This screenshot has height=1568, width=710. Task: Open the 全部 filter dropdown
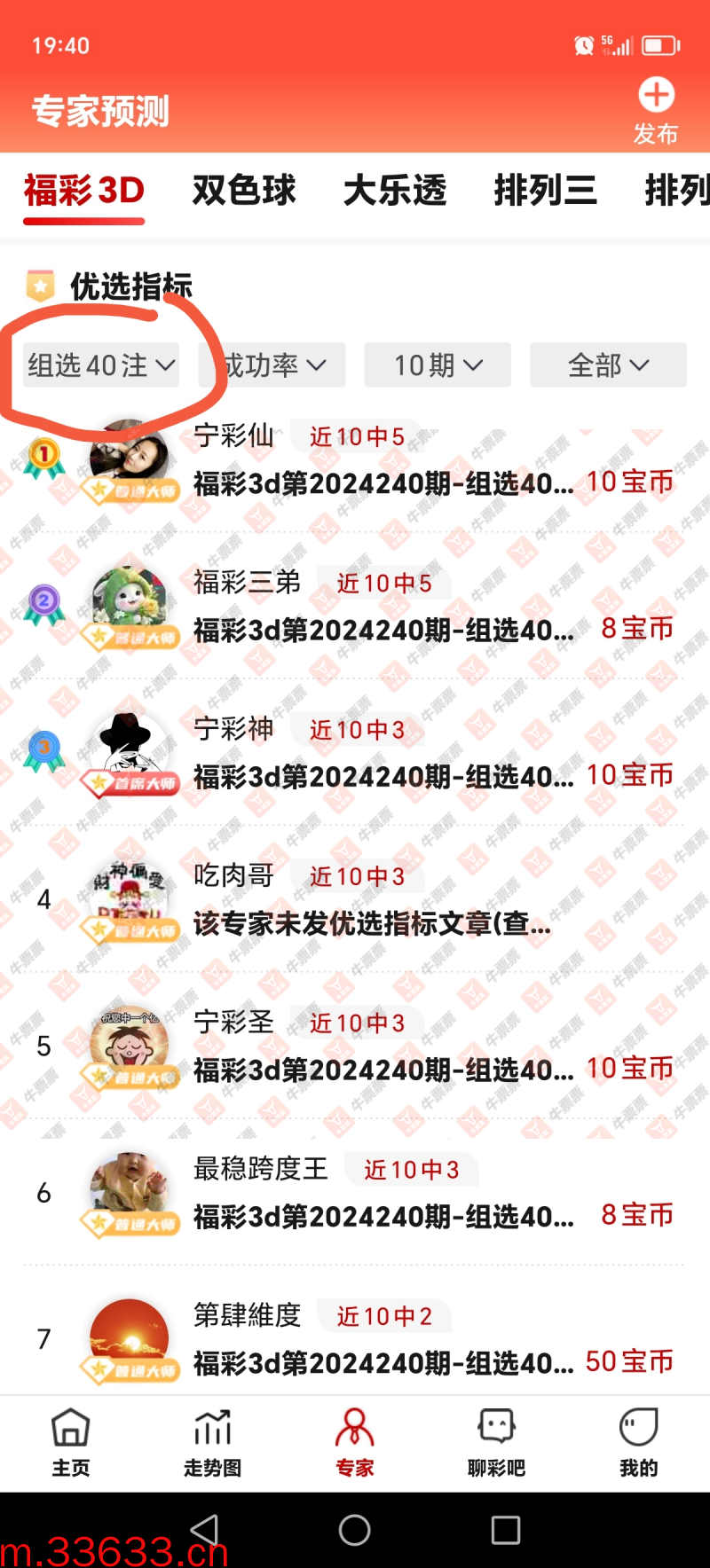point(608,365)
